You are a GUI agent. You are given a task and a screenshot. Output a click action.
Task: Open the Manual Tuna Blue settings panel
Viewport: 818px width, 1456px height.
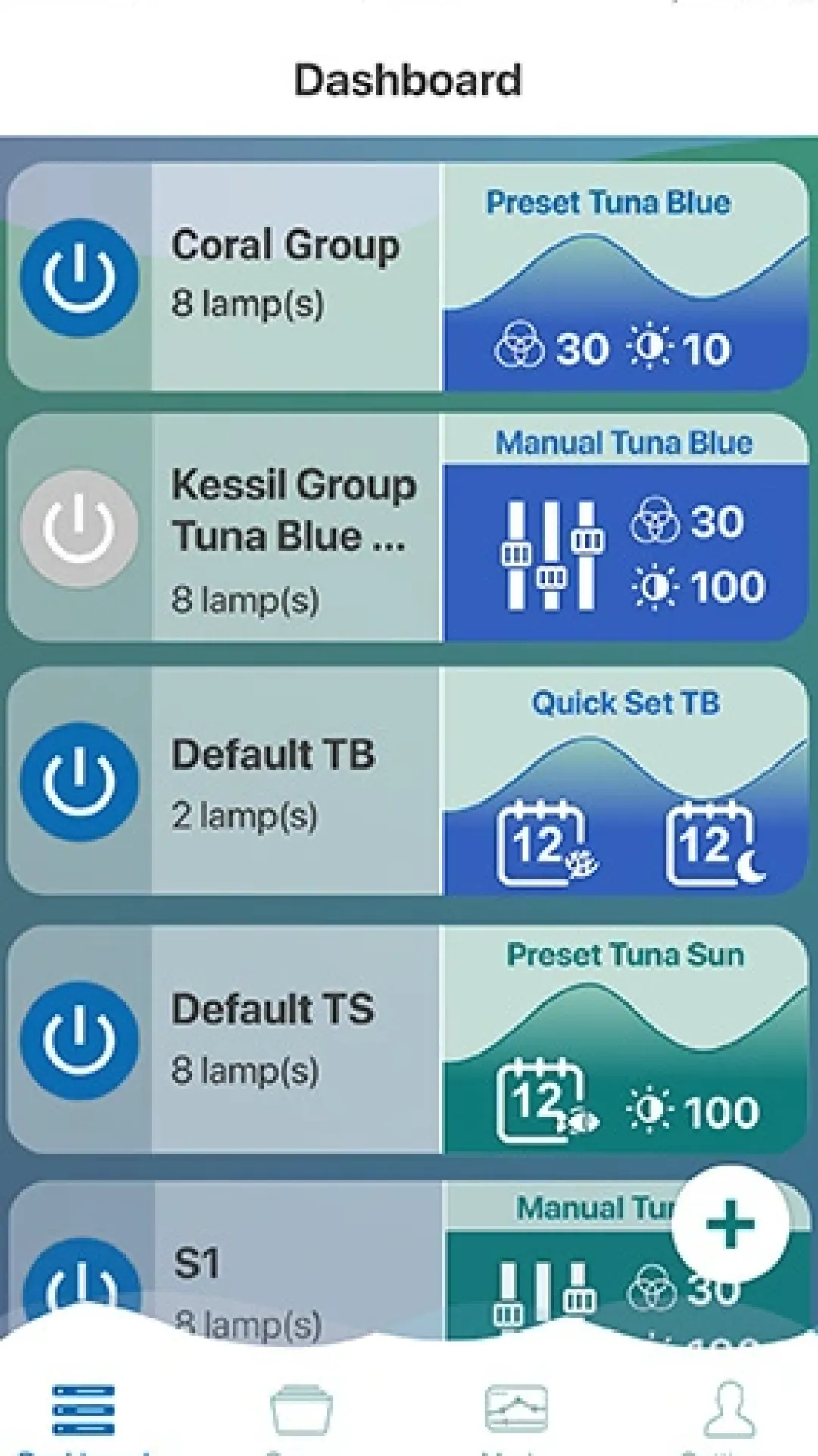tap(625, 529)
